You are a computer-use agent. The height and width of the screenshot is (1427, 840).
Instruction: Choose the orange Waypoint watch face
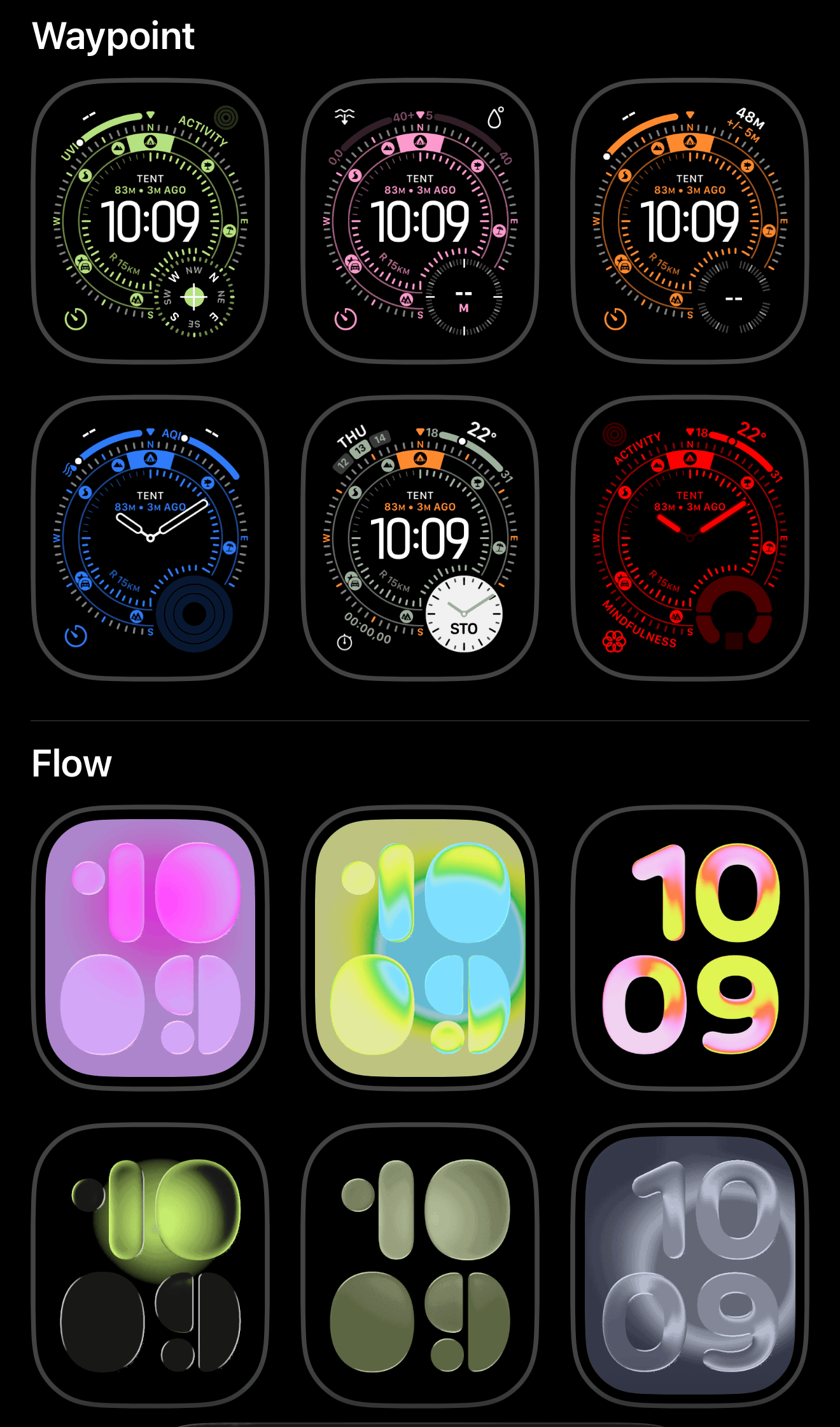690,221
